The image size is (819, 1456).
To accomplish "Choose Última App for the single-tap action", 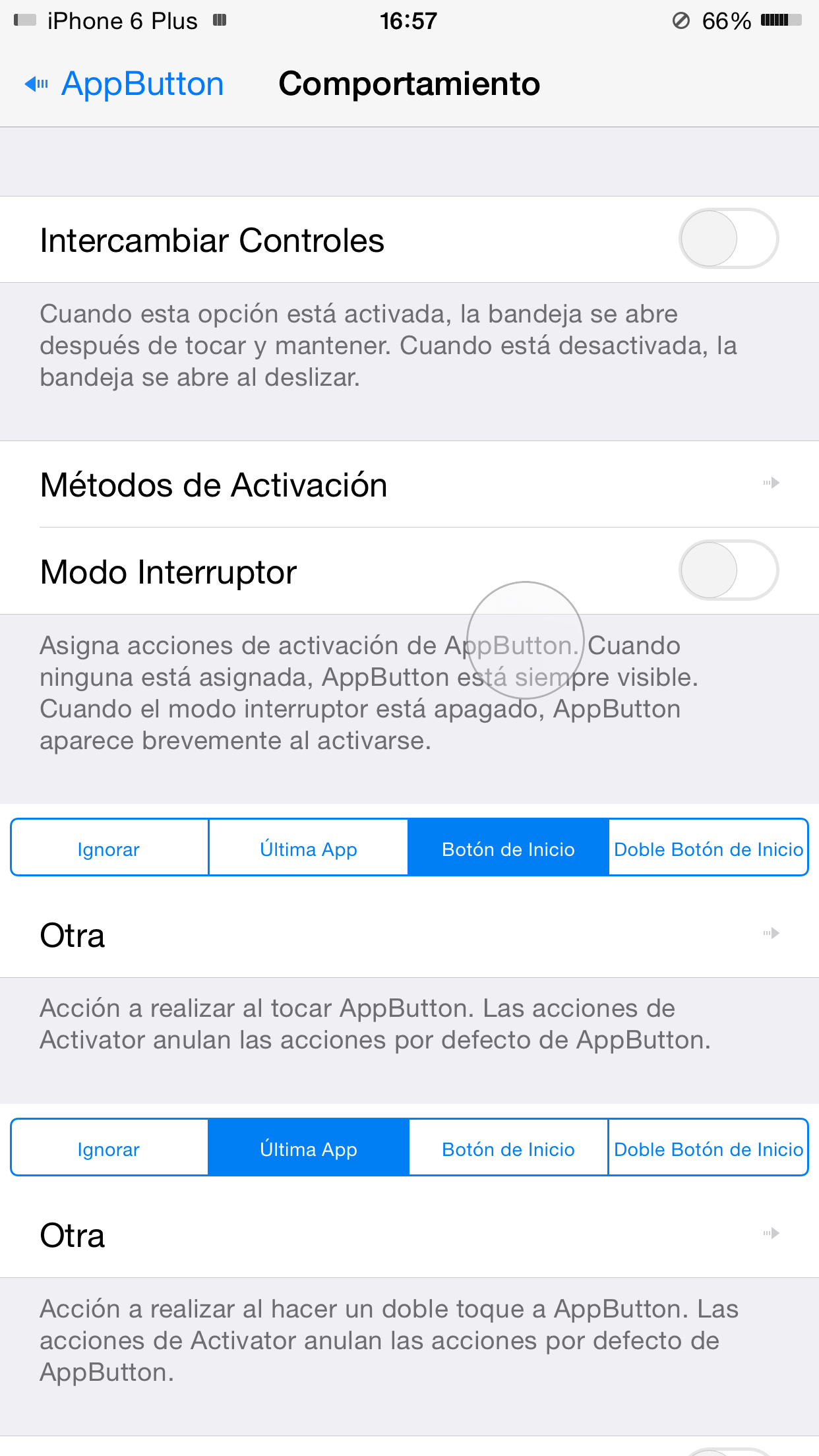I will click(x=309, y=849).
